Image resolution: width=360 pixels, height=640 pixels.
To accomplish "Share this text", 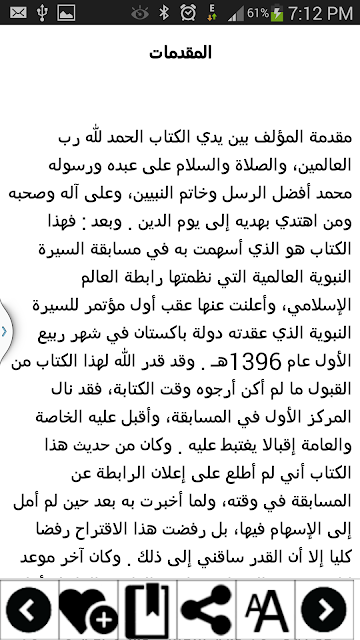I will tap(207, 610).
